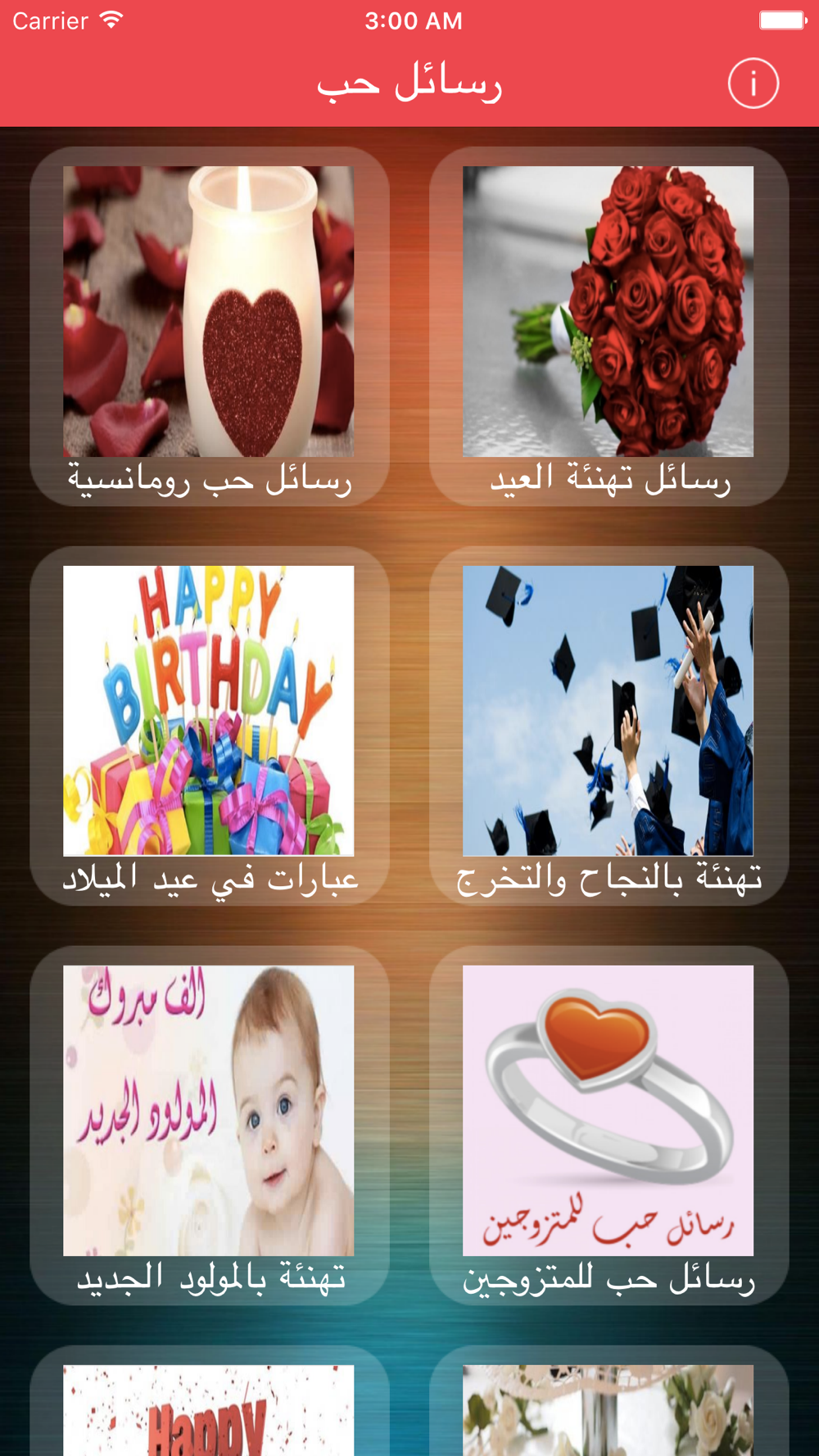Open رسائل حب رومانسية candle card
The width and height of the screenshot is (819, 1456).
pyautogui.click(x=210, y=326)
